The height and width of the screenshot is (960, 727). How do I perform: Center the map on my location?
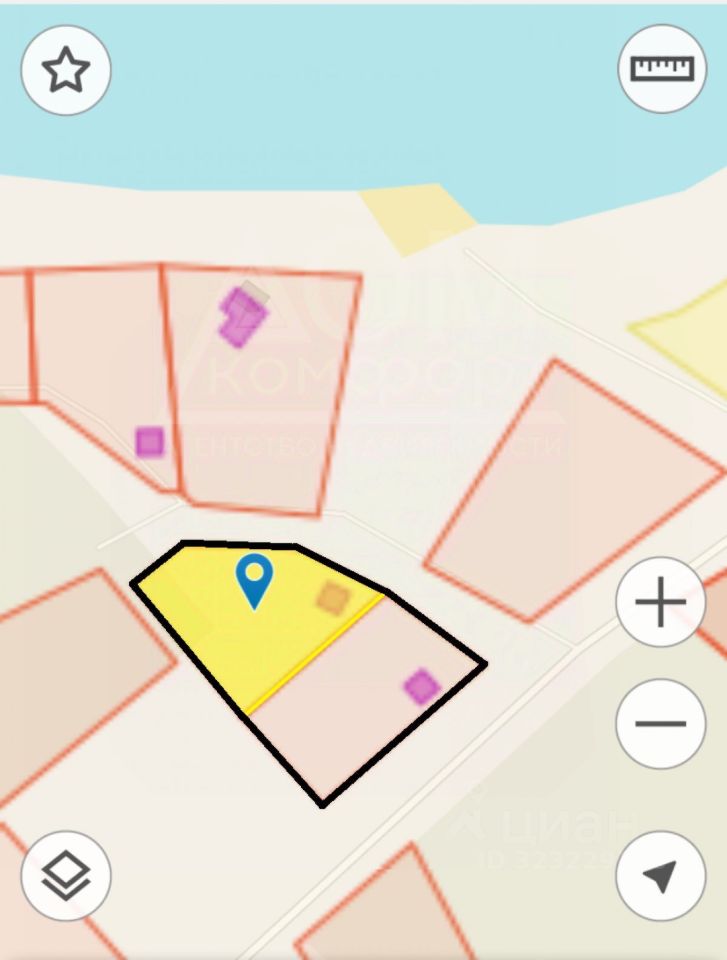click(x=661, y=876)
